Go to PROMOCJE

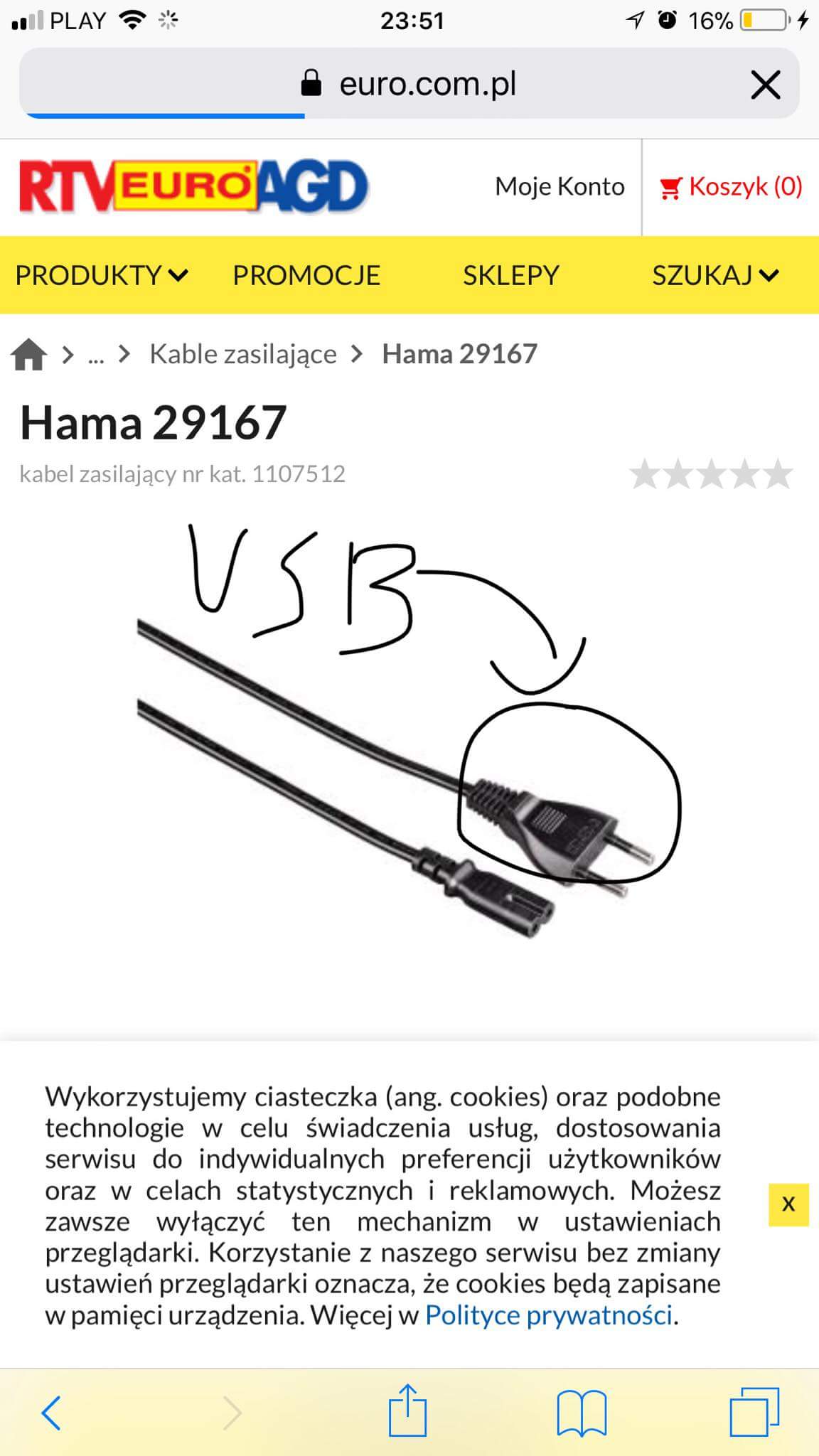306,275
